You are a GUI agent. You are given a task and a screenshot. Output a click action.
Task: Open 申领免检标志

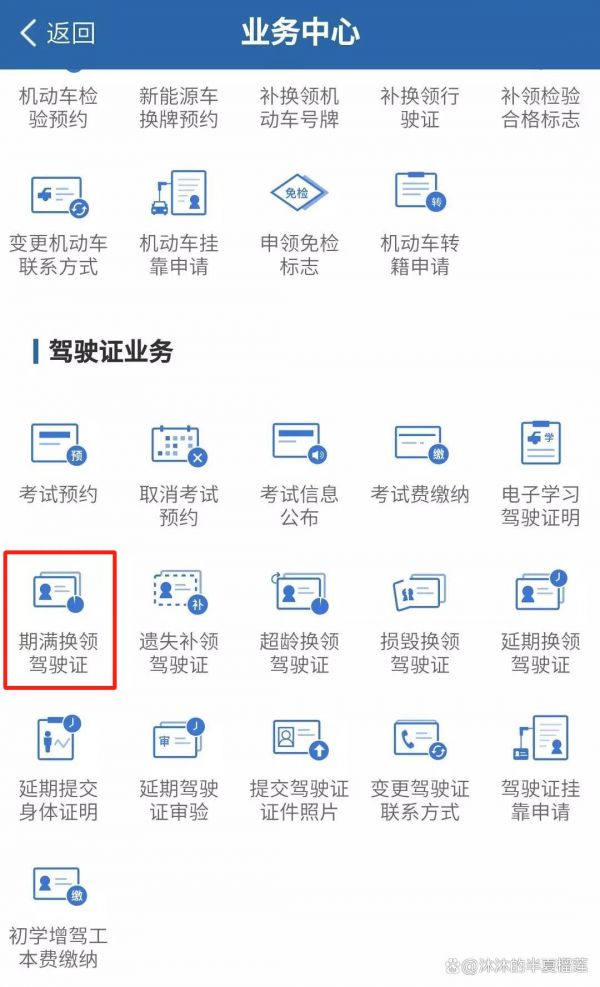pos(300,224)
